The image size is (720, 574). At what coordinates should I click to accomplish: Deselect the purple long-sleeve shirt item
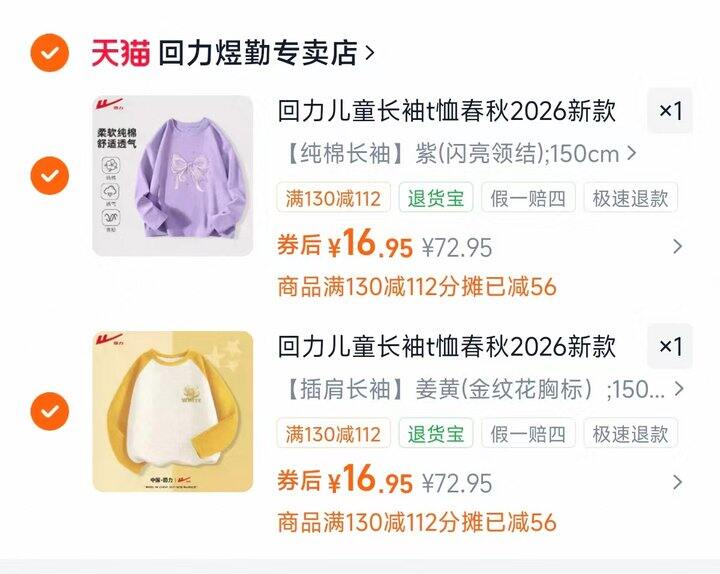pyautogui.click(x=49, y=176)
